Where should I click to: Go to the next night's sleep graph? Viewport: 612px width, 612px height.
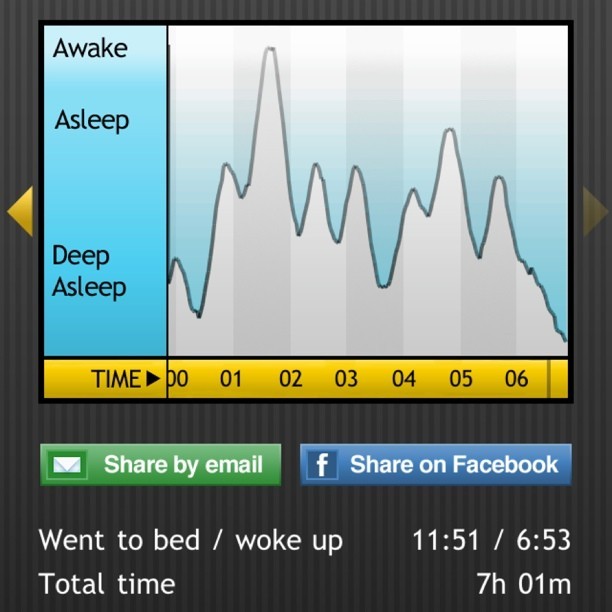coord(594,211)
